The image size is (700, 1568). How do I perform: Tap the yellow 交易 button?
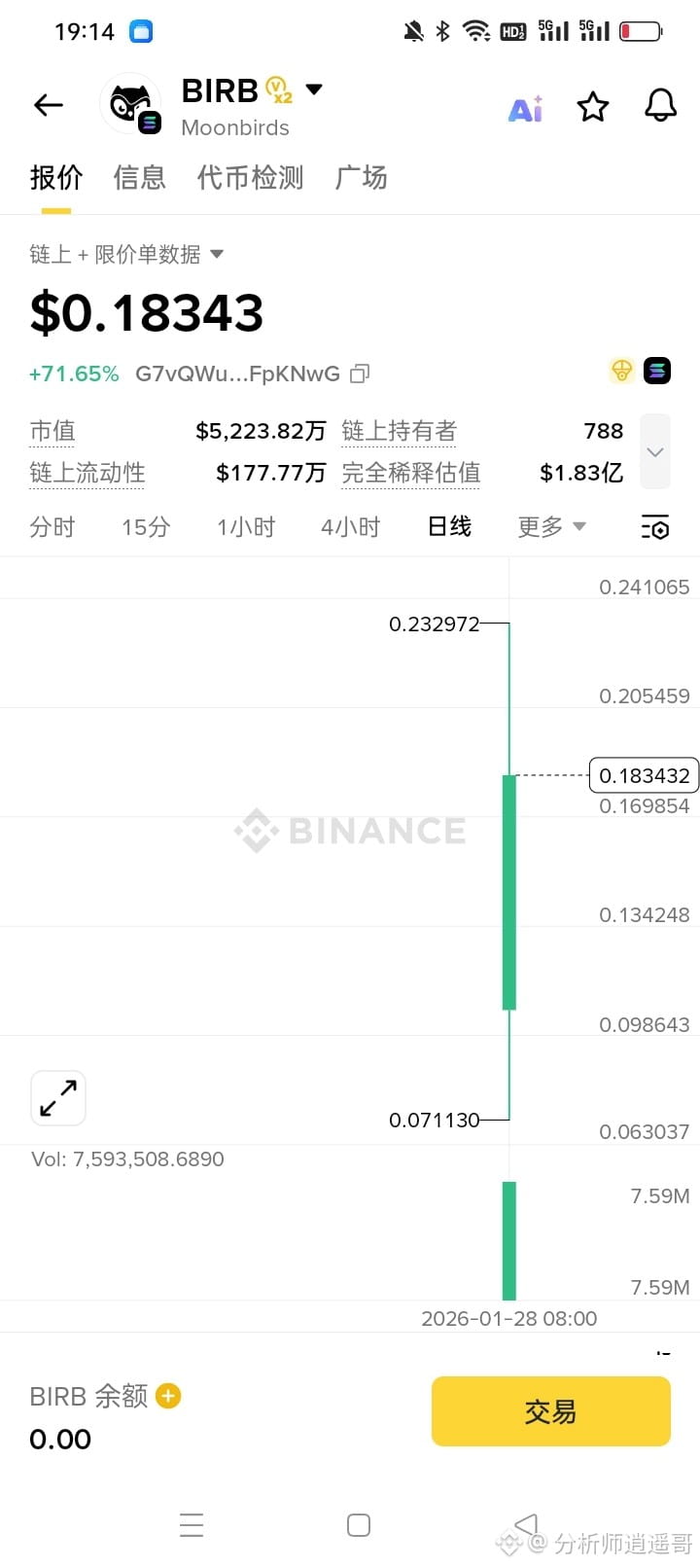click(x=550, y=1411)
